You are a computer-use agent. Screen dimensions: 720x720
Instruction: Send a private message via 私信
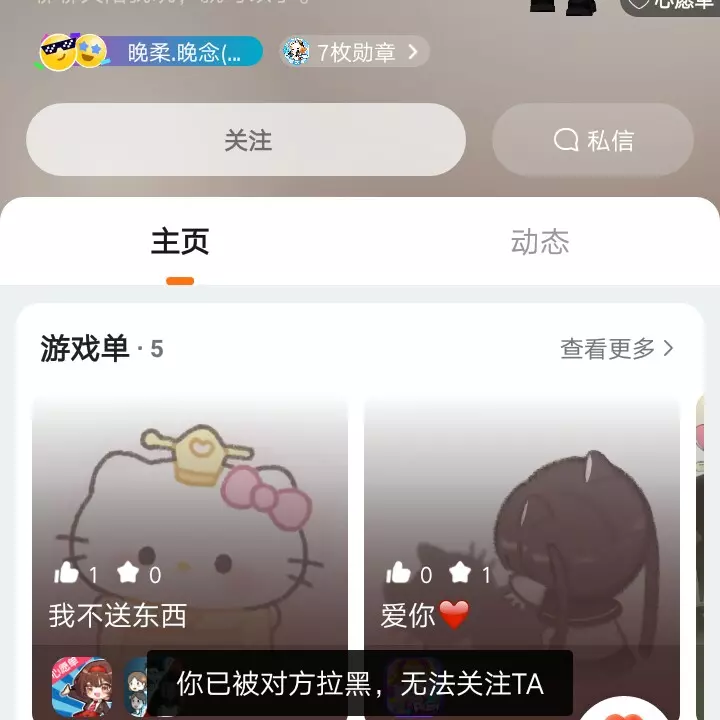tap(593, 140)
